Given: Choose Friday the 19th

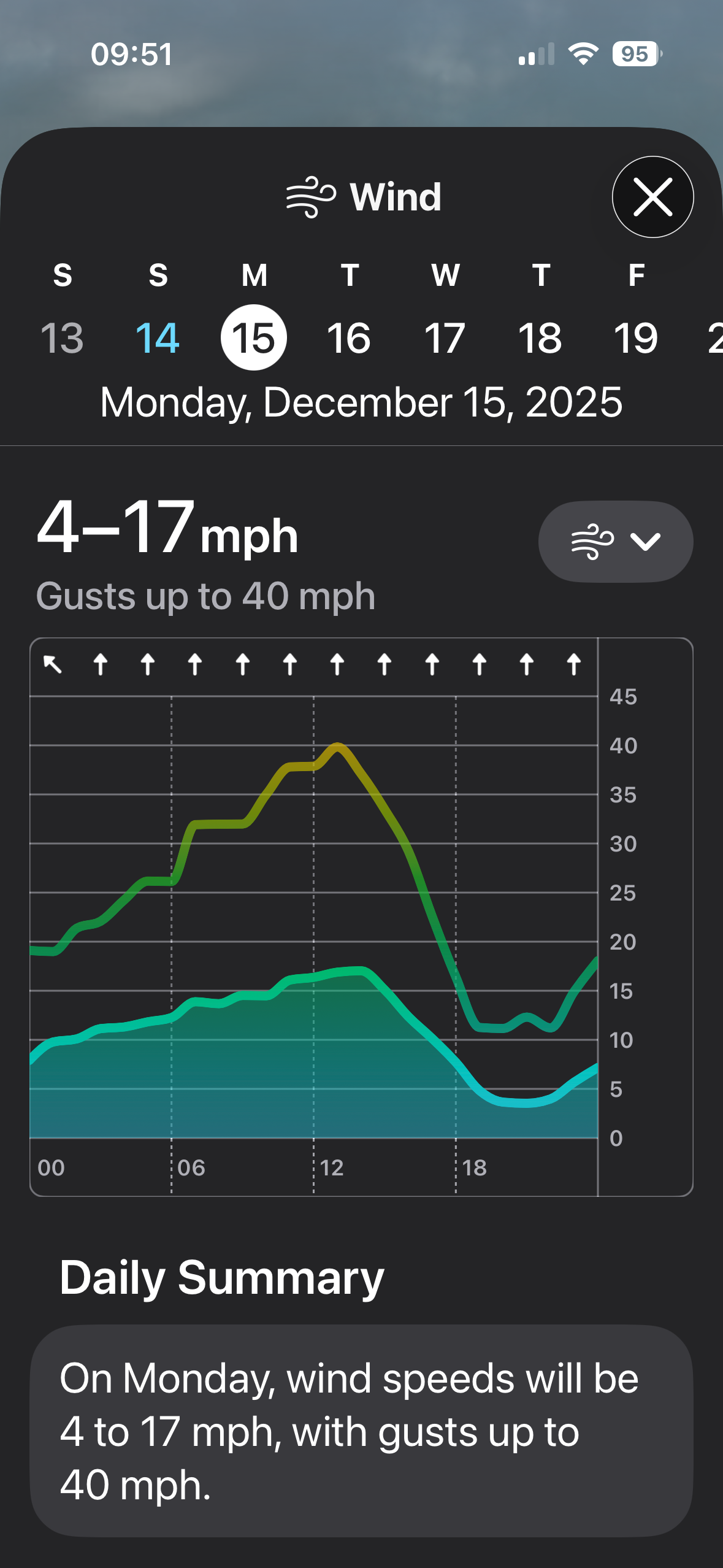Looking at the screenshot, I should point(636,337).
